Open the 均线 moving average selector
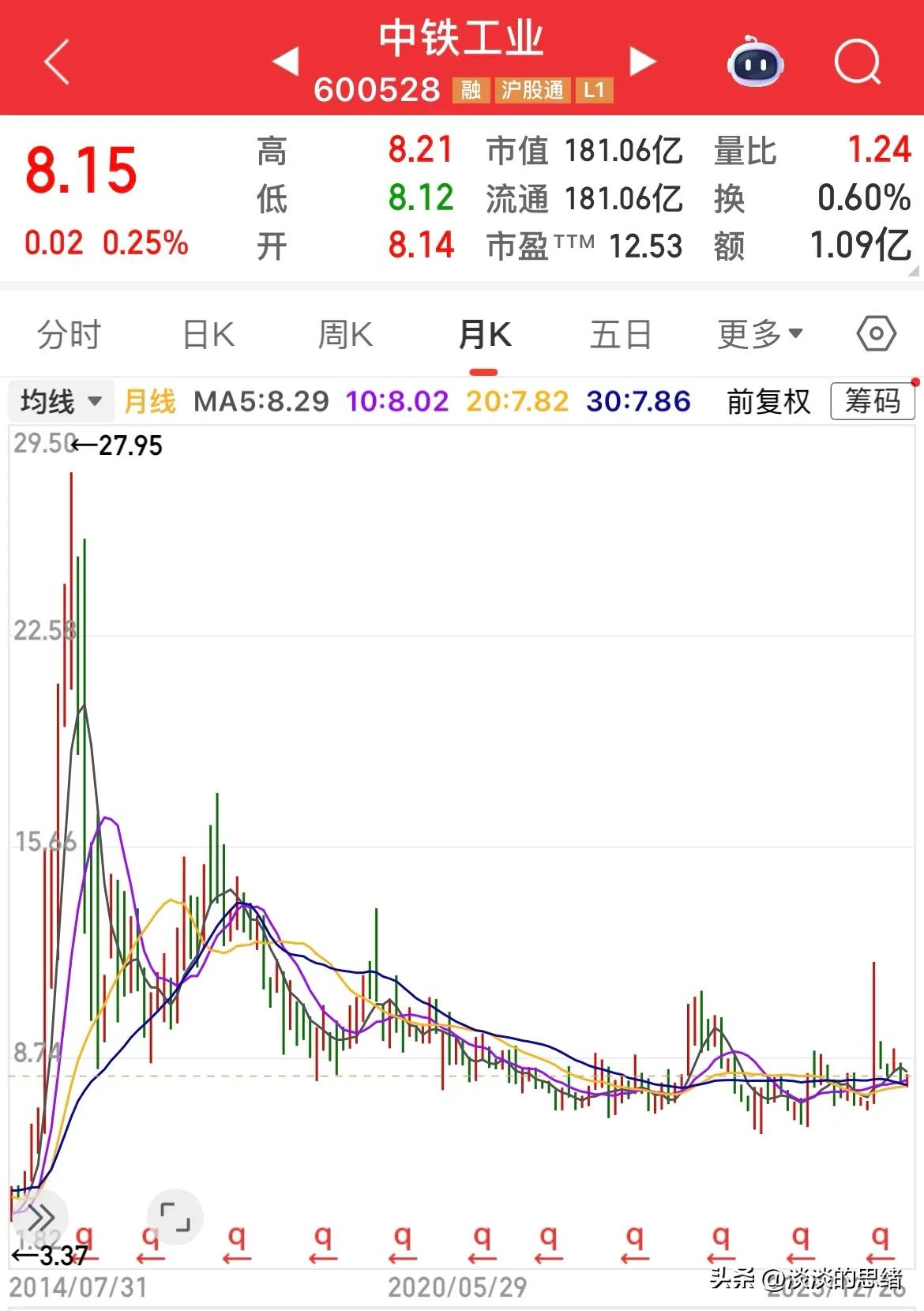924x1311 pixels. click(x=61, y=401)
